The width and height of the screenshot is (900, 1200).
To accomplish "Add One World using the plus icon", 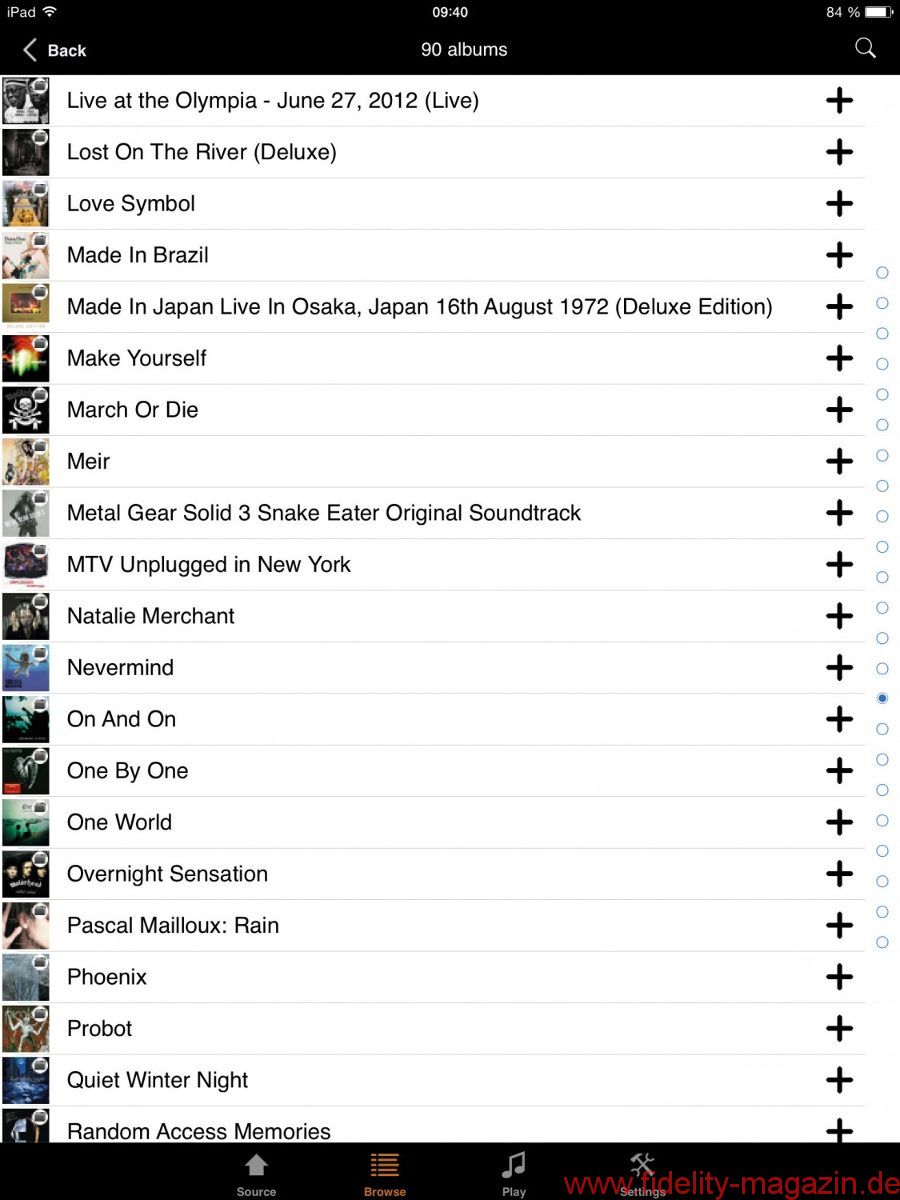I will click(839, 822).
